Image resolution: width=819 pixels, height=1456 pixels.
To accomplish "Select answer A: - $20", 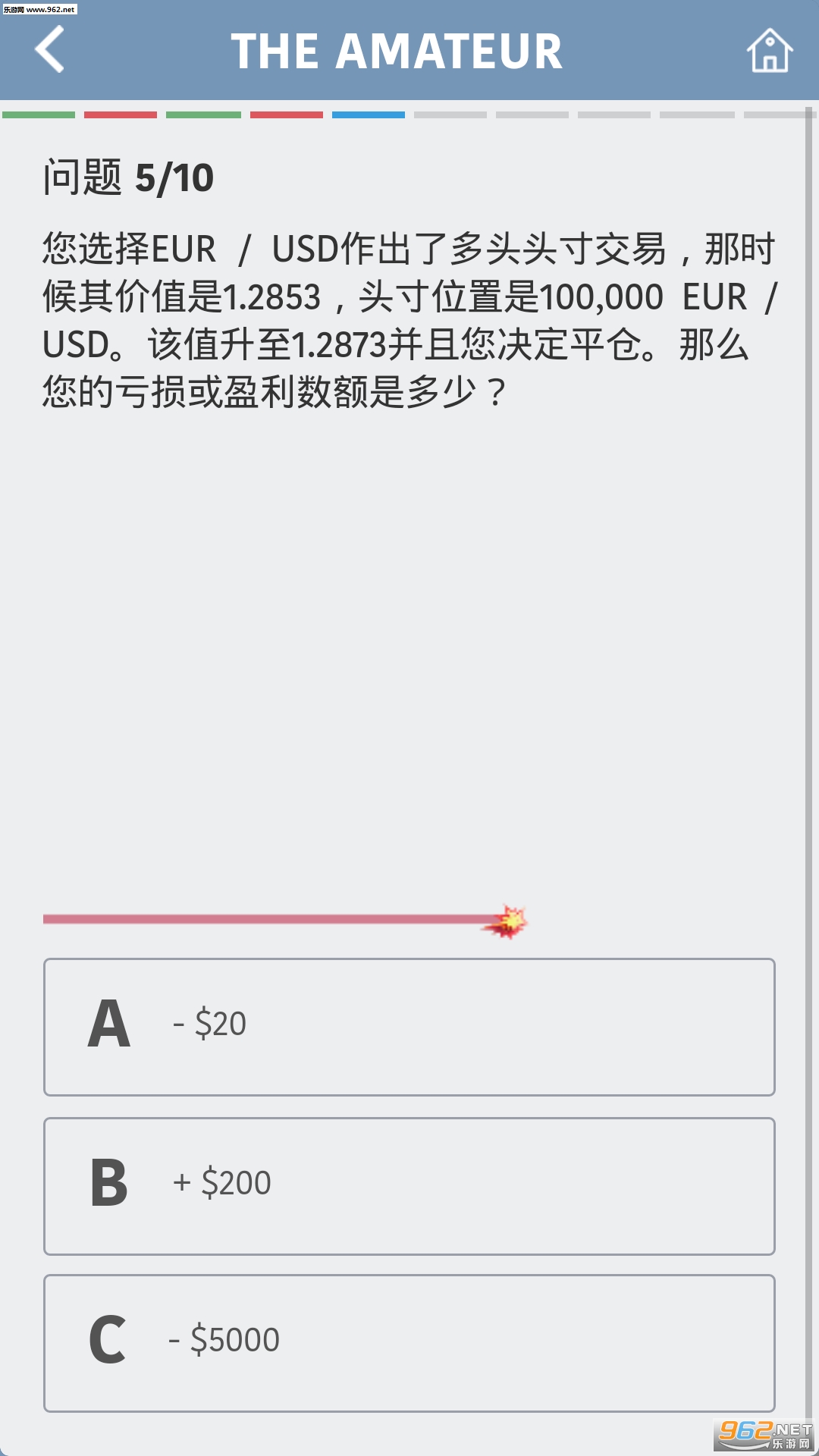I will click(409, 1027).
